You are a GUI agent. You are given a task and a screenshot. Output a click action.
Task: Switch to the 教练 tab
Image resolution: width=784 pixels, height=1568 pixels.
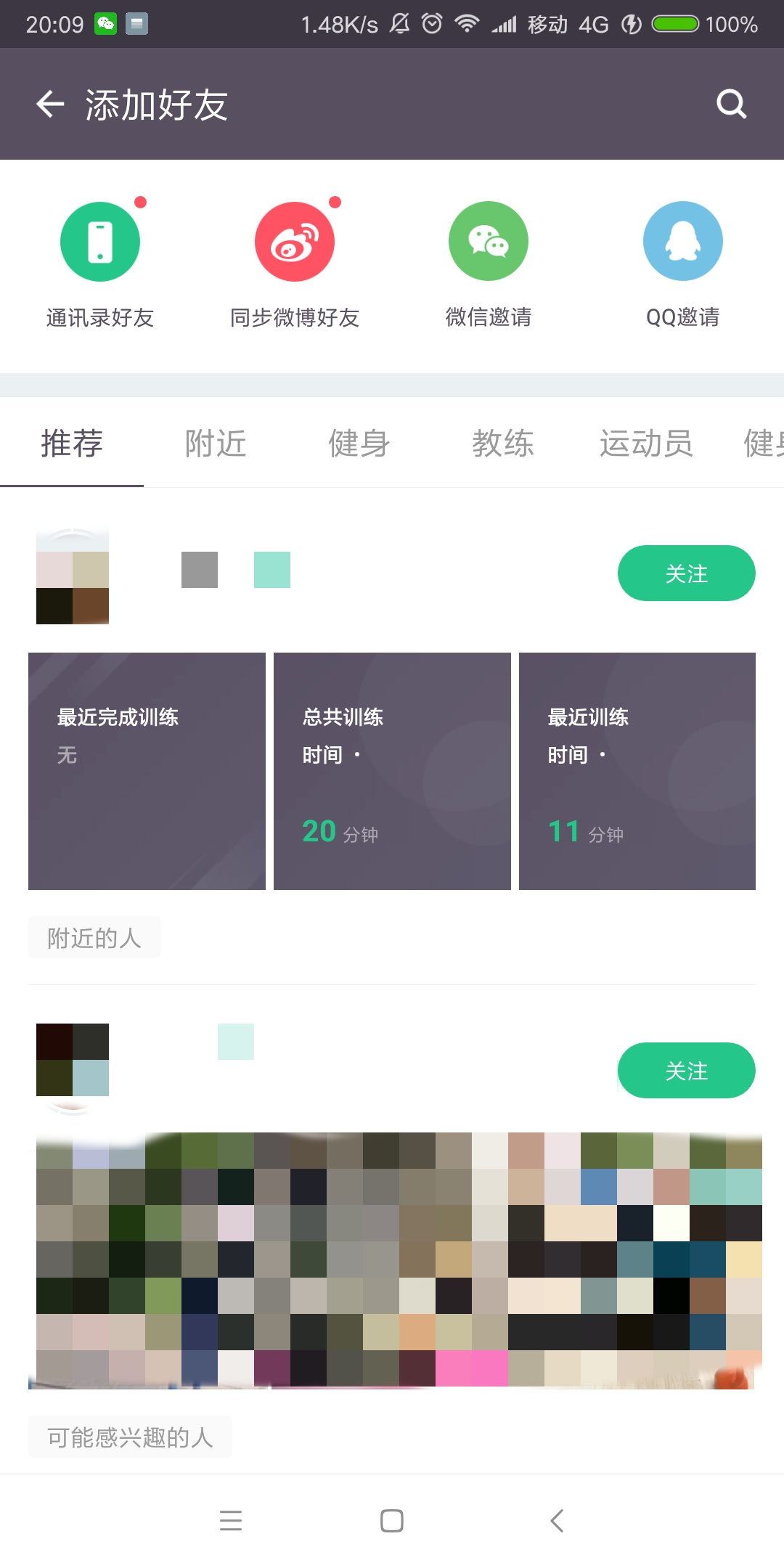[x=503, y=443]
